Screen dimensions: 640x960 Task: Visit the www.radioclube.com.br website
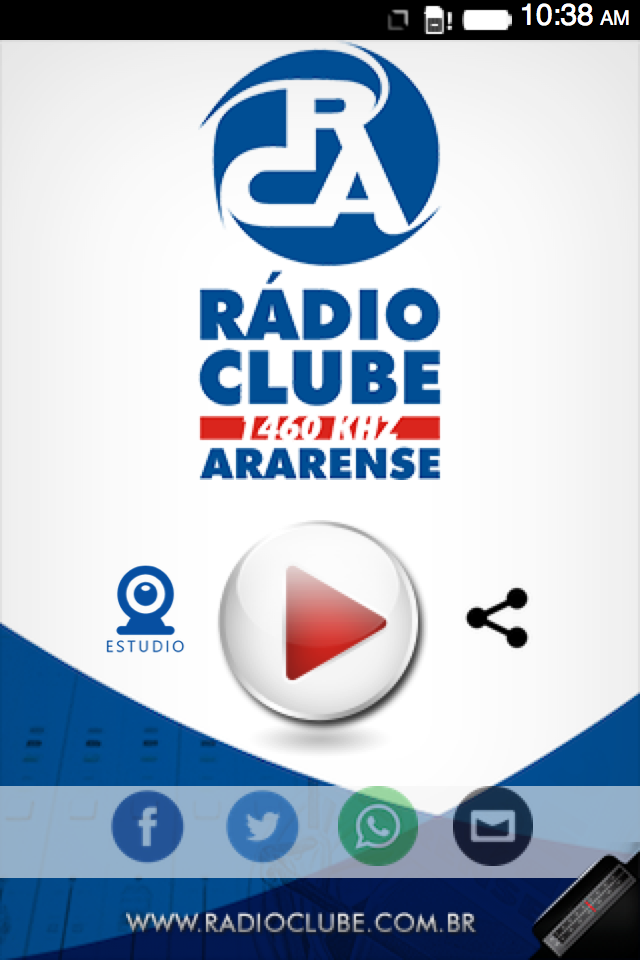click(x=300, y=923)
